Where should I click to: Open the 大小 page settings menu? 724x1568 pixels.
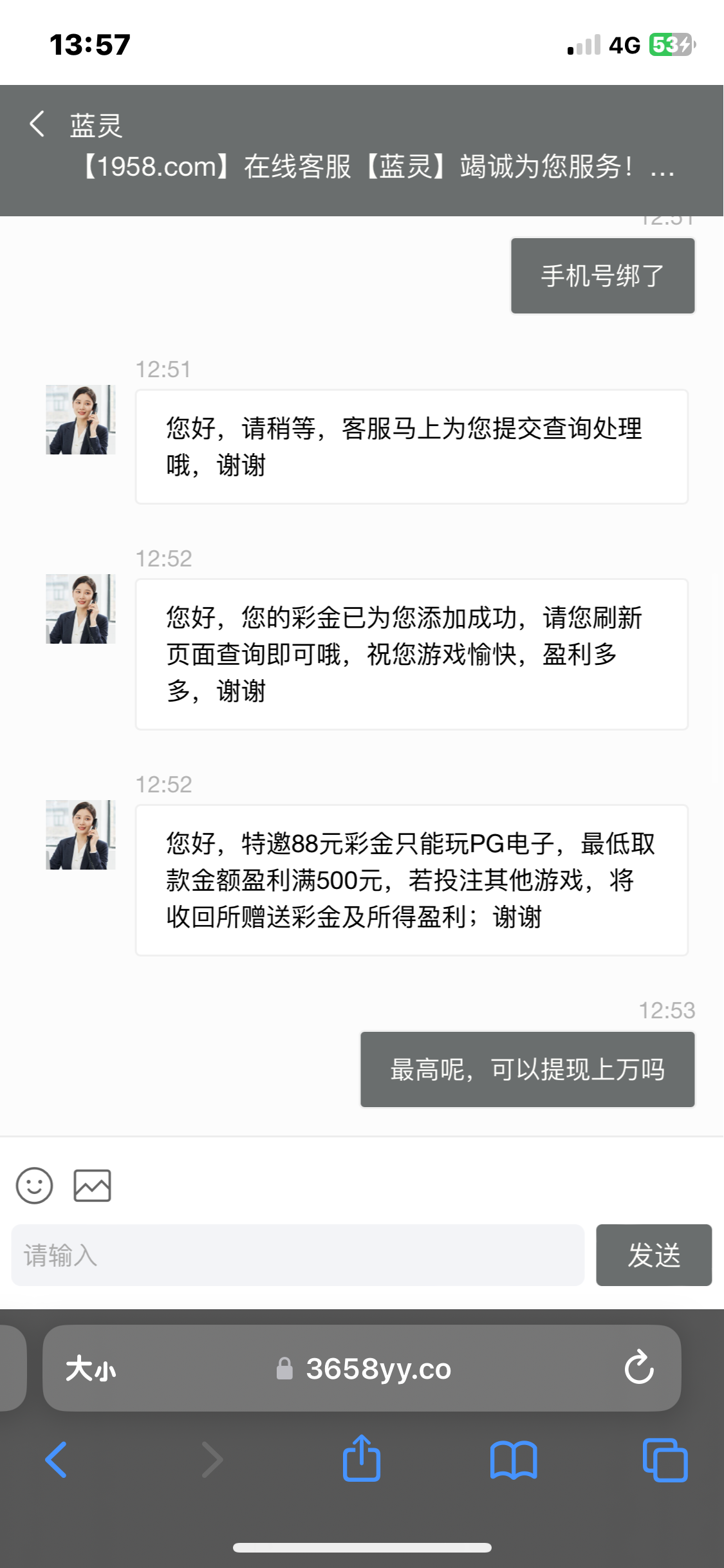[91, 1368]
